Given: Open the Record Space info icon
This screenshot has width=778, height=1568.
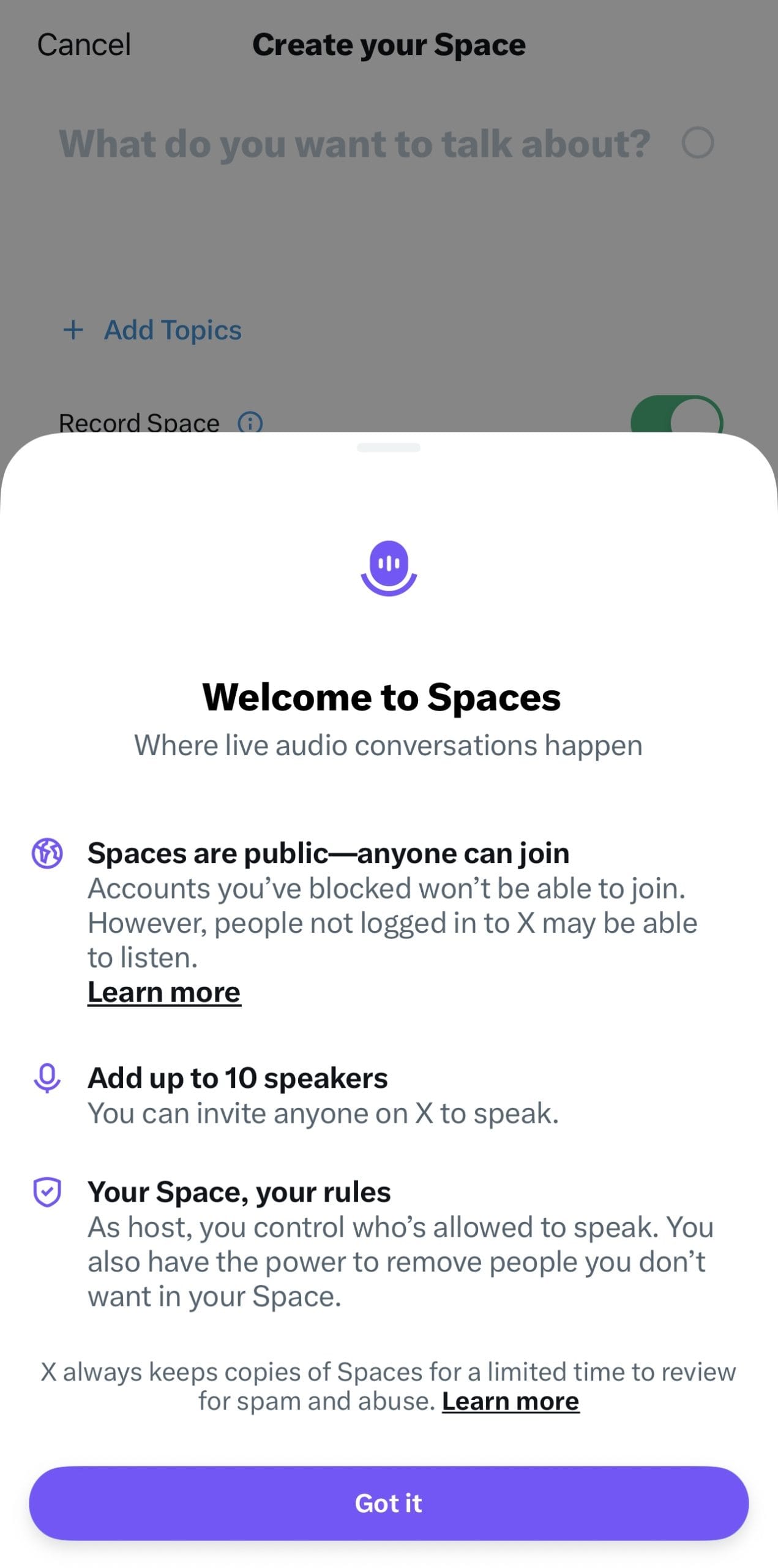Looking at the screenshot, I should point(250,422).
